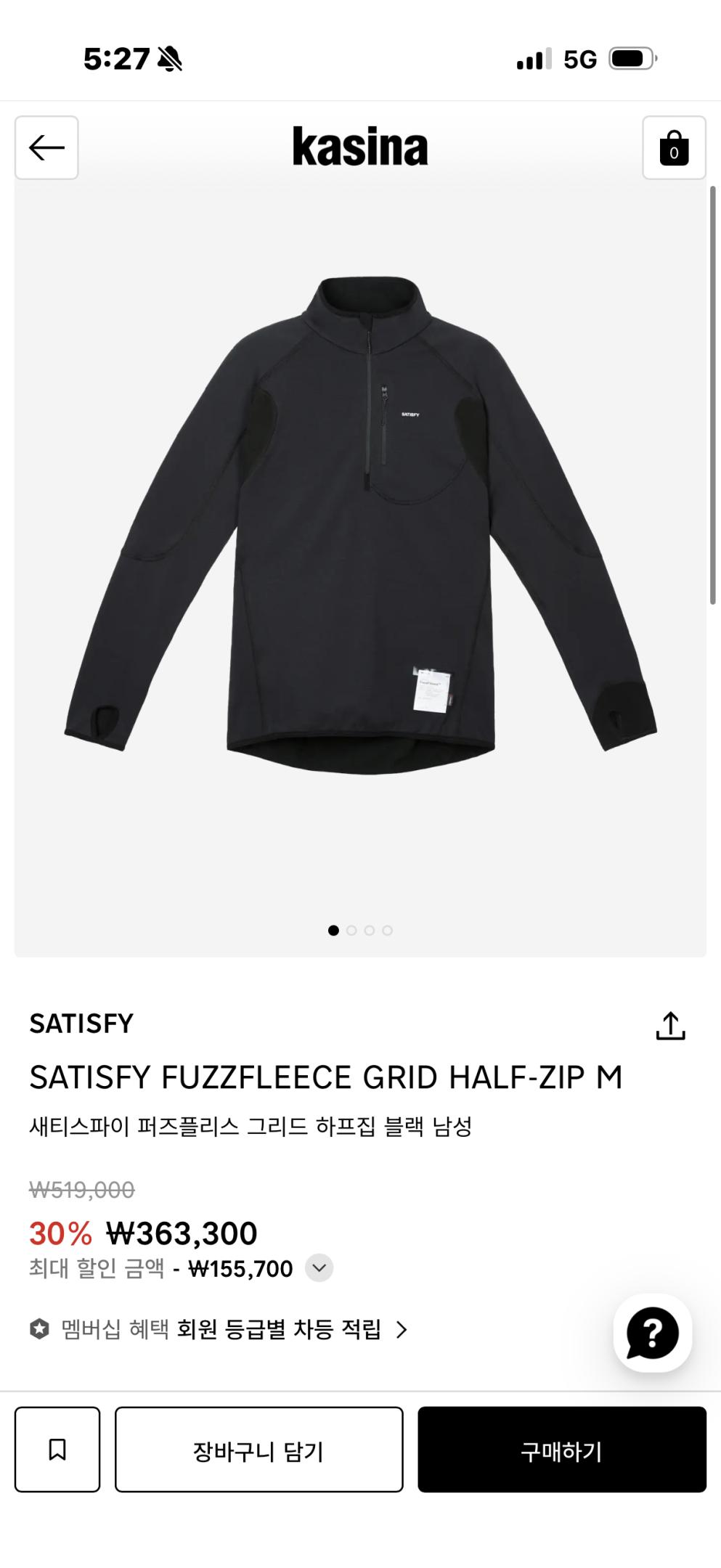Share this Satisfy product
Screen dimensions: 721x1568
(x=670, y=1026)
